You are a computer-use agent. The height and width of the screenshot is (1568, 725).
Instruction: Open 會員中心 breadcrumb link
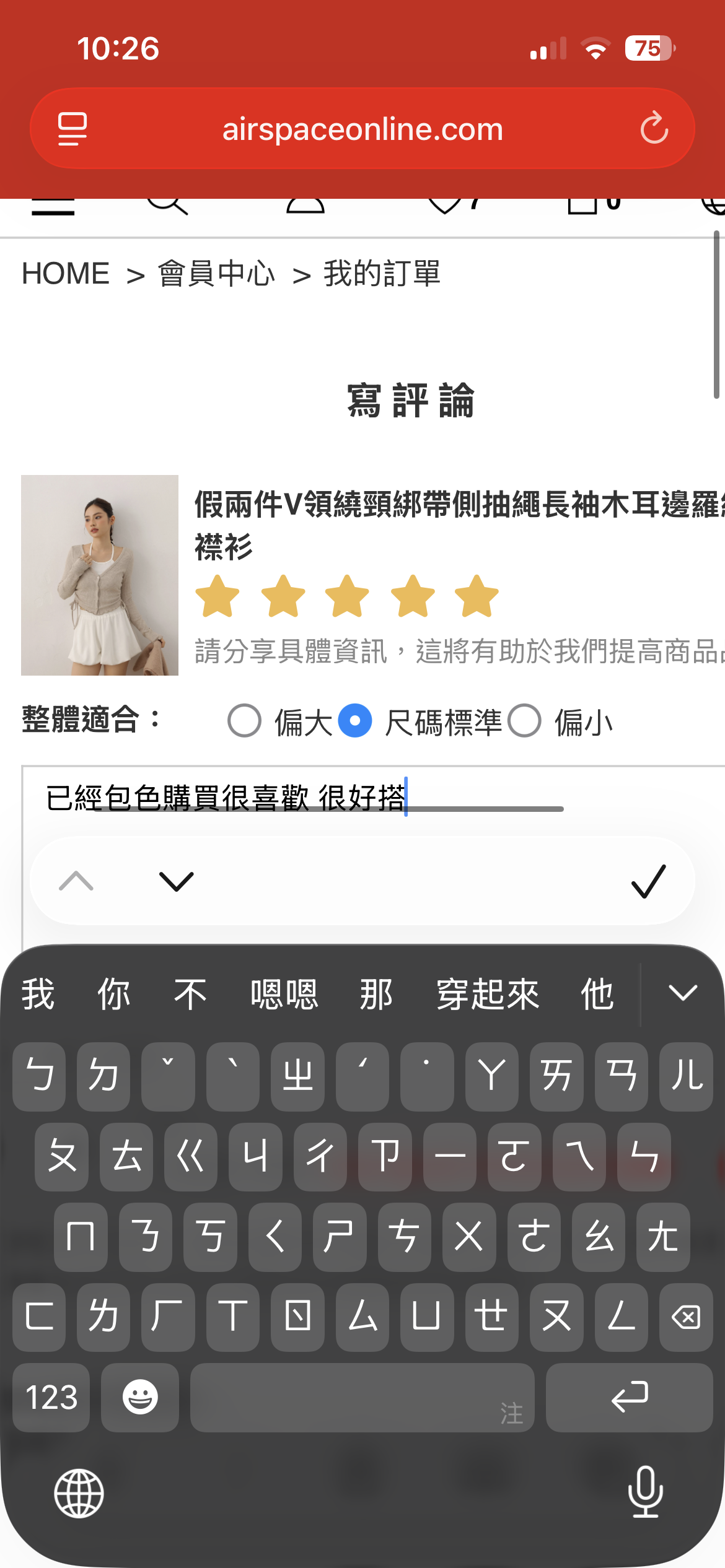coord(216,274)
